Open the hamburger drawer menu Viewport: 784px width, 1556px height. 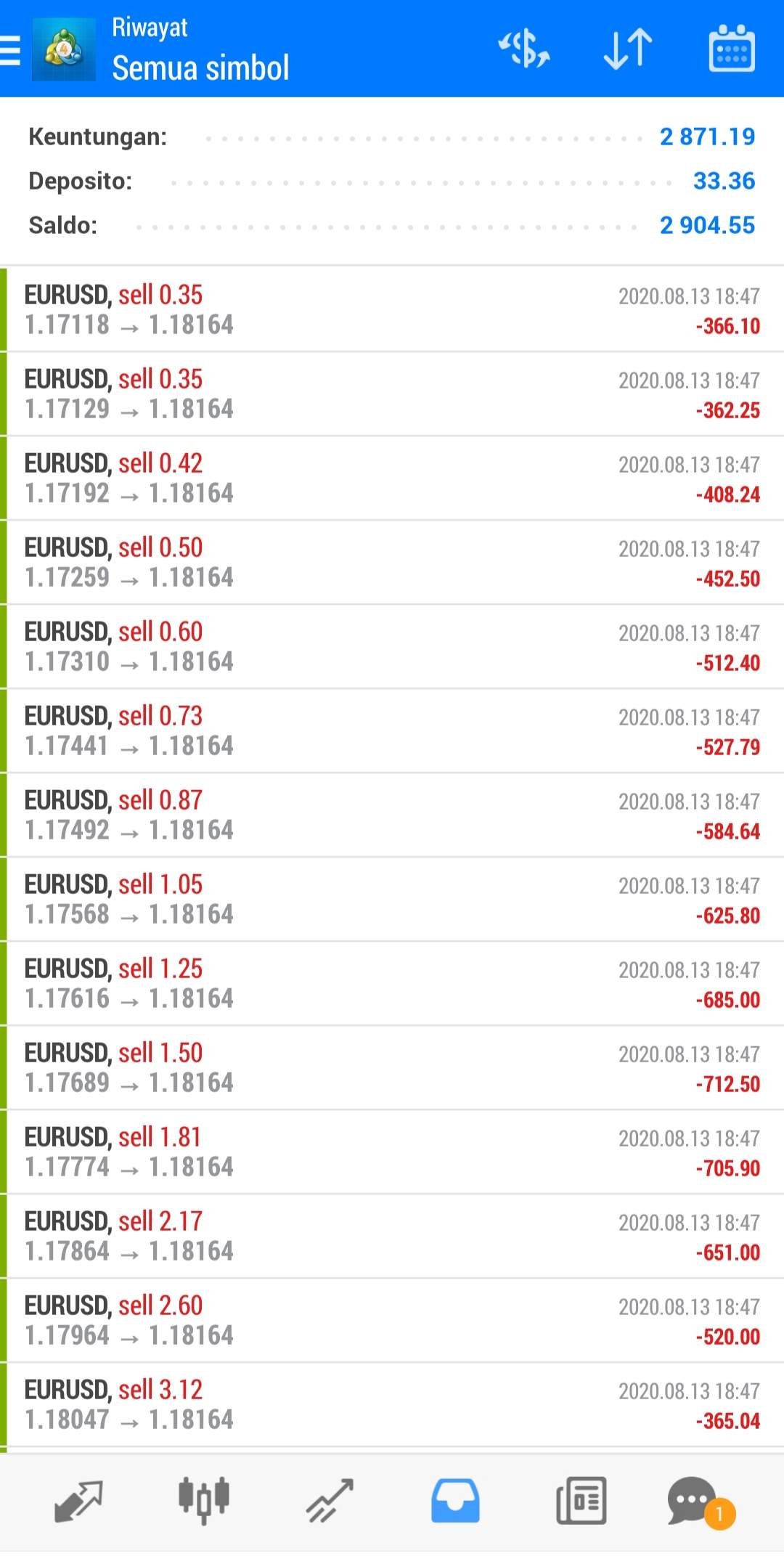[10, 51]
